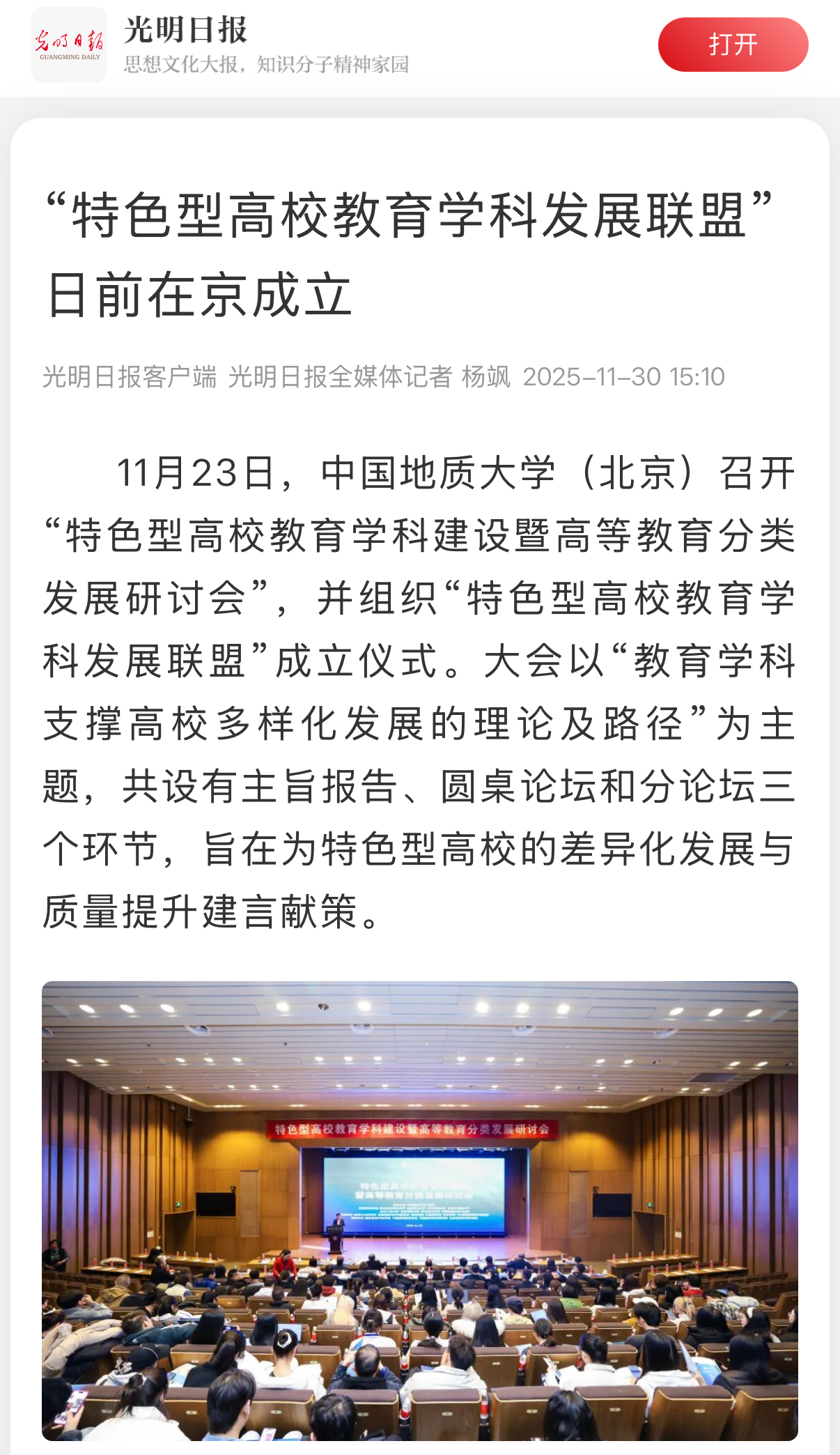Image resolution: width=840 pixels, height=1455 pixels.
Task: Tap the red 打开 button
Action: pyautogui.click(x=733, y=45)
